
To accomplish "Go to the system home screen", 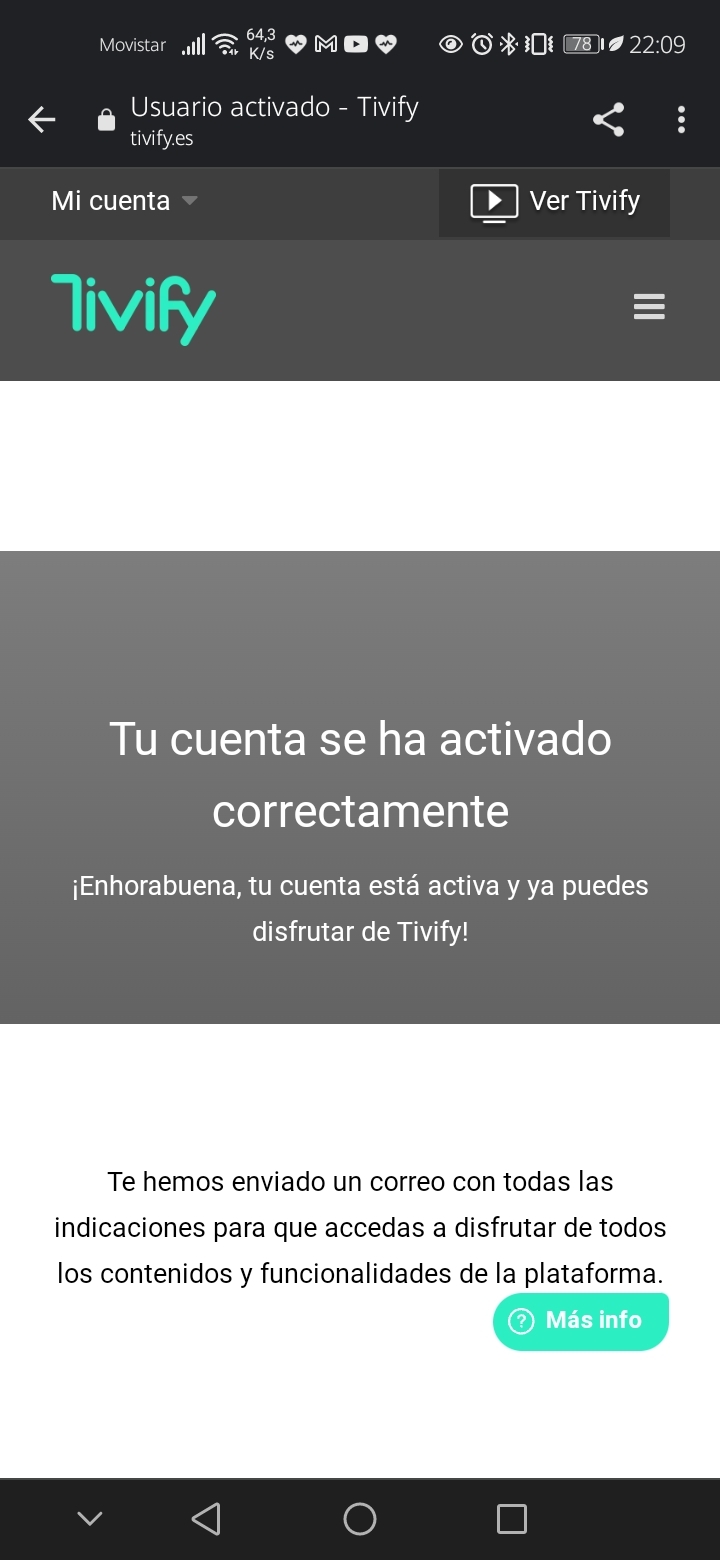I will click(x=360, y=1519).
